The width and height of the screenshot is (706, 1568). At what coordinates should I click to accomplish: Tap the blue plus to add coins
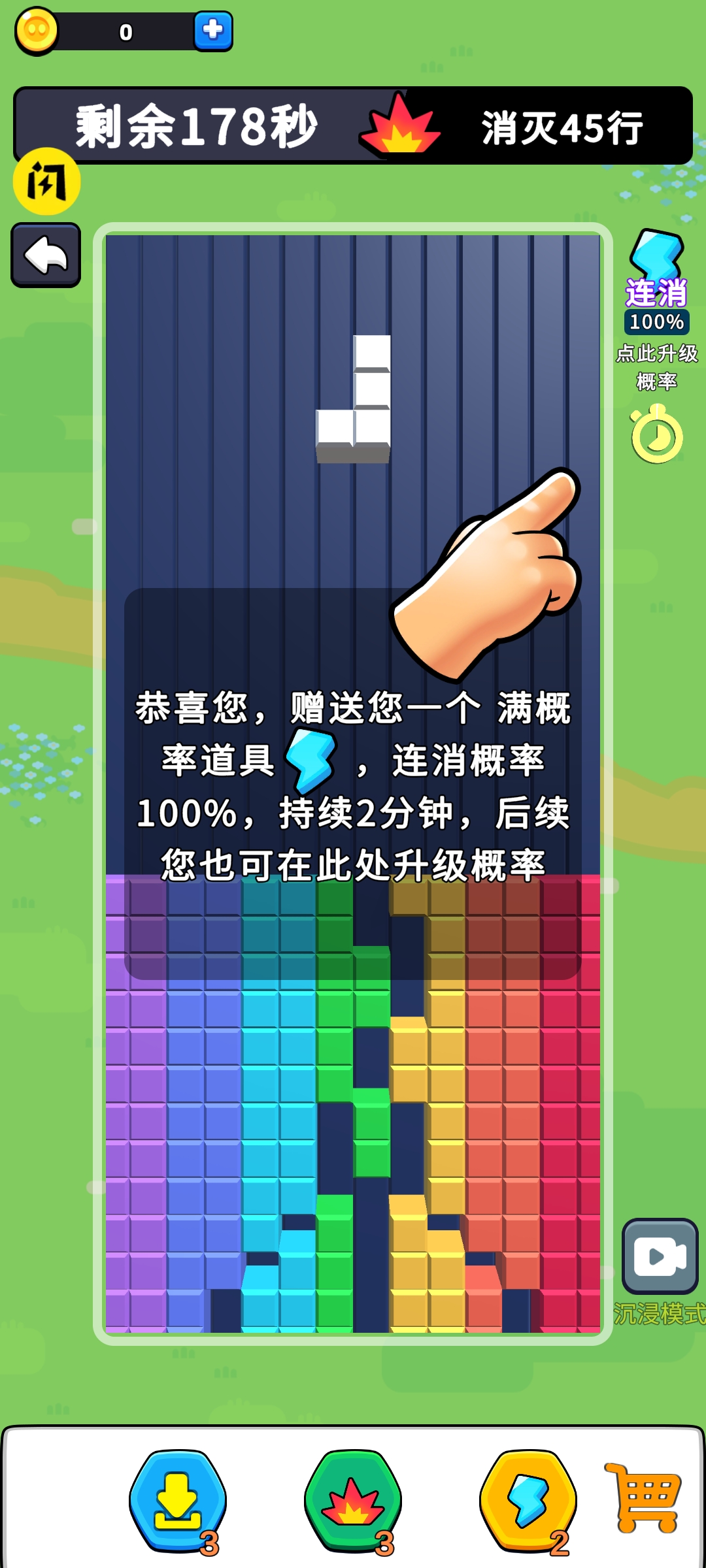(x=213, y=31)
